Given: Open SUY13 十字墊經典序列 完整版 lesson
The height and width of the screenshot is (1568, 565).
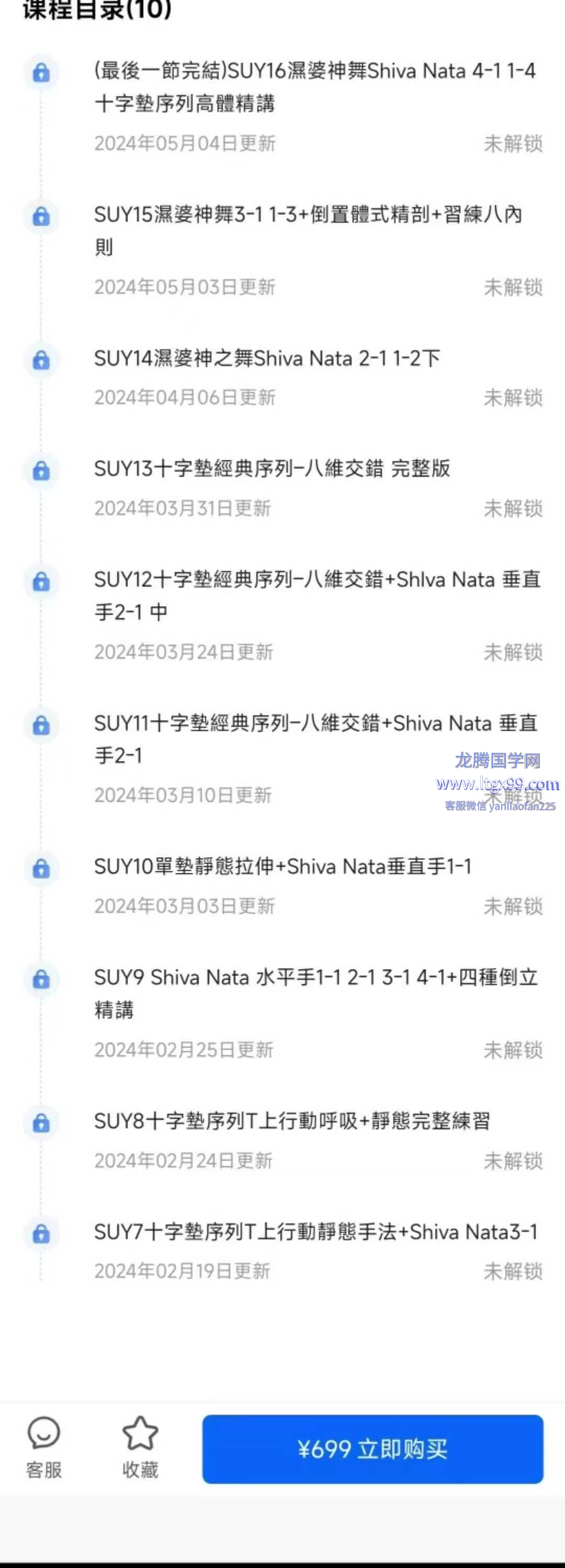Looking at the screenshot, I should (272, 469).
